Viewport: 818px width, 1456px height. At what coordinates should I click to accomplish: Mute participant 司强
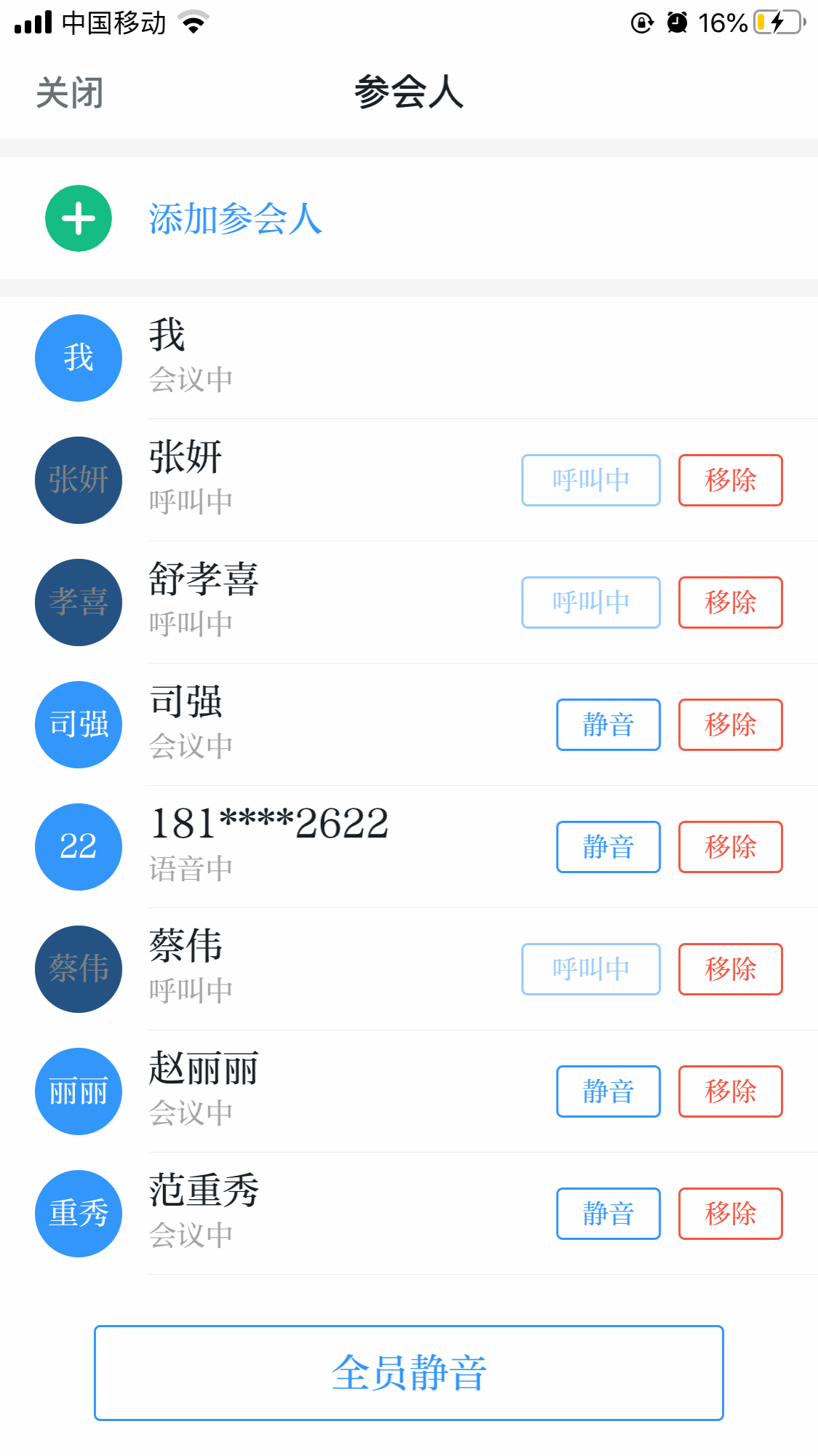pos(608,724)
